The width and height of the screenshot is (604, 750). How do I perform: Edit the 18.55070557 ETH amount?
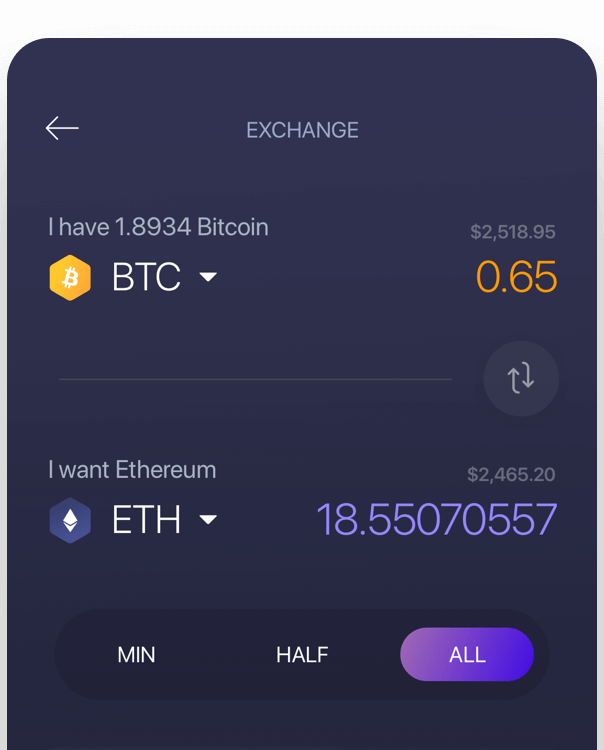coord(436,520)
